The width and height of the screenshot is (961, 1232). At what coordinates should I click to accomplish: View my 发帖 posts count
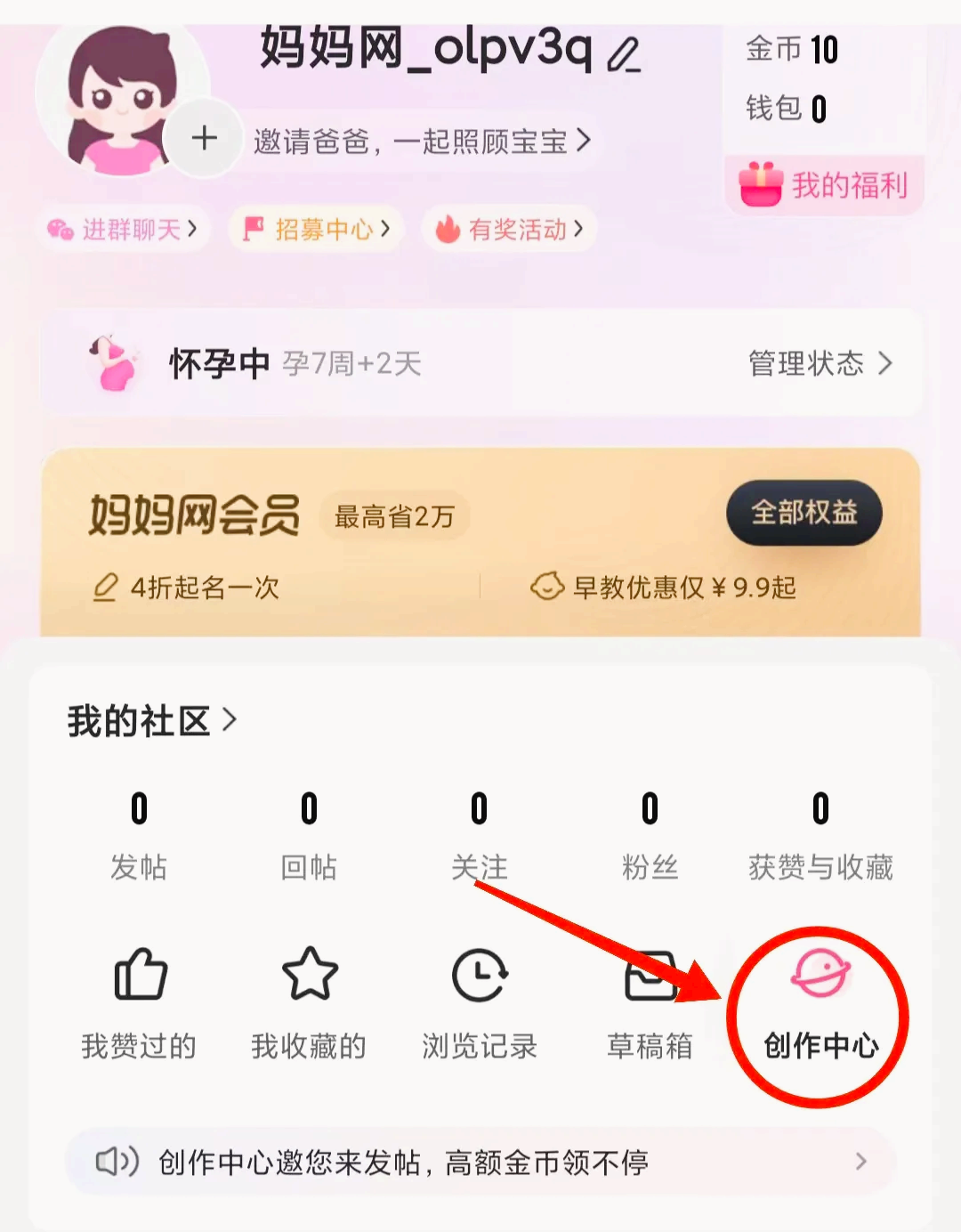[x=139, y=832]
